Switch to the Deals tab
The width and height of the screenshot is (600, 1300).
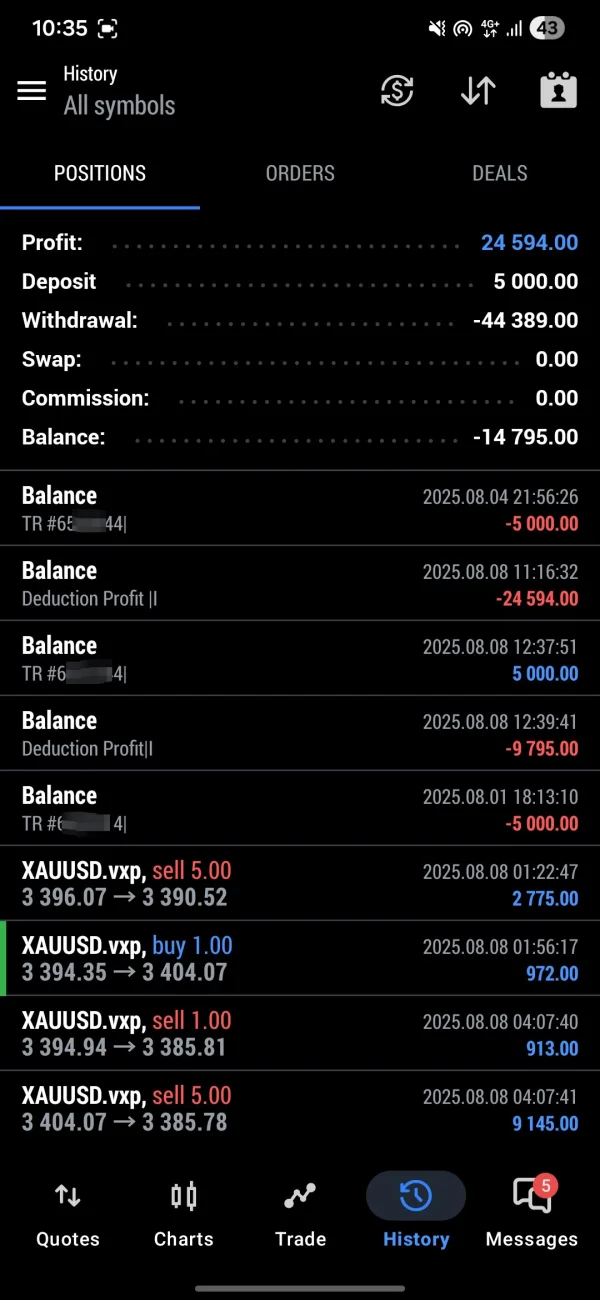coord(499,174)
